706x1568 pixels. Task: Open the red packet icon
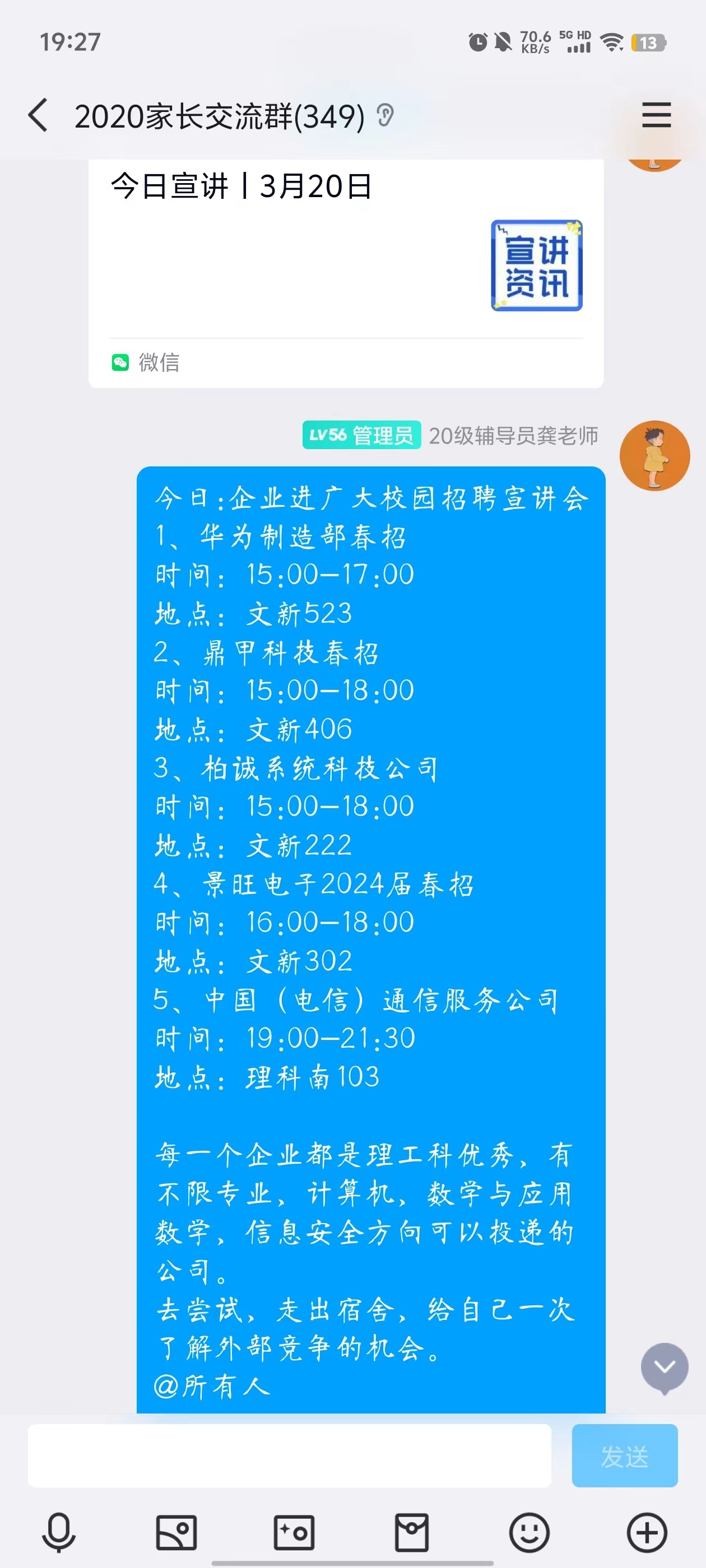(412, 1532)
